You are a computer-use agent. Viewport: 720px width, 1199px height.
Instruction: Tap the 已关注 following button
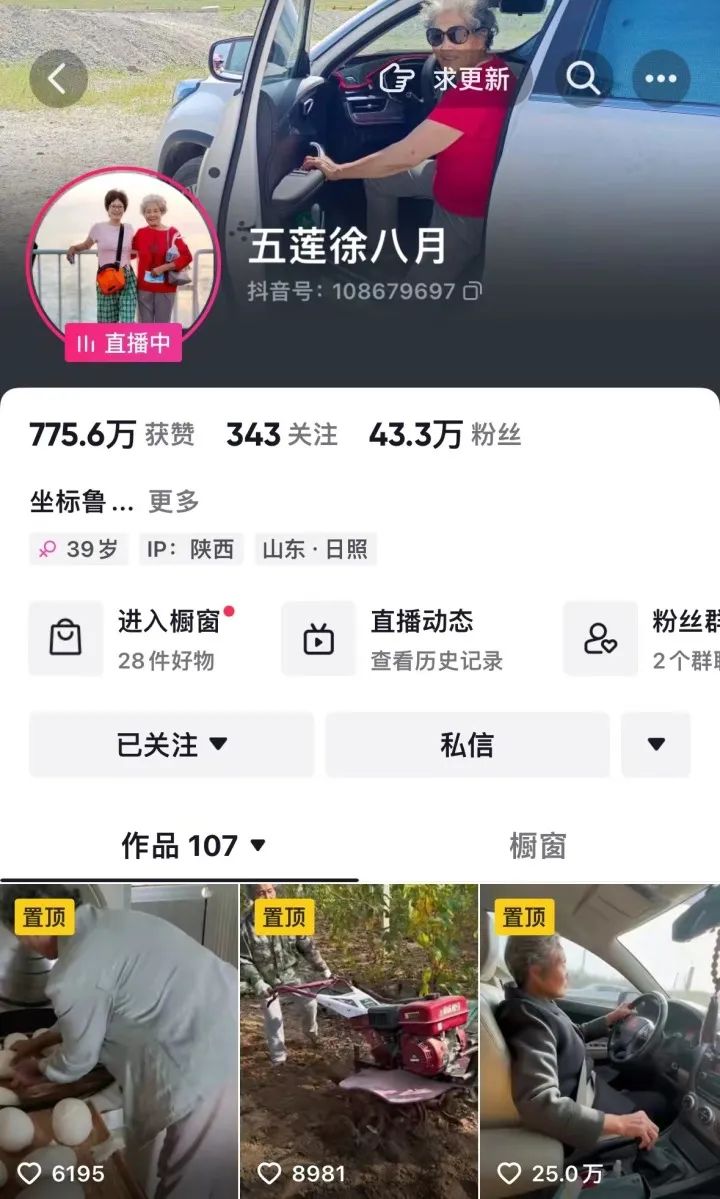click(171, 745)
